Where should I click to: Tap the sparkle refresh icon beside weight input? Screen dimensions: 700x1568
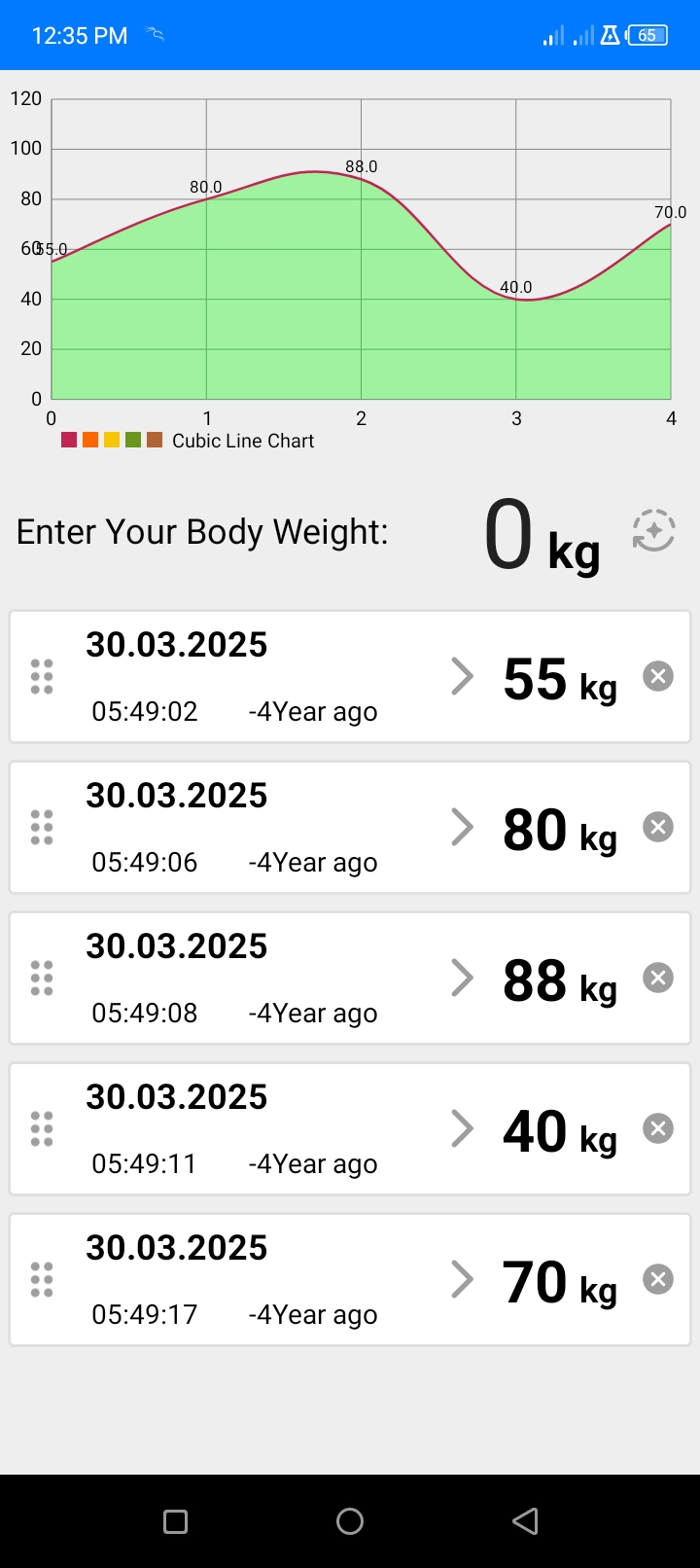[x=653, y=530]
